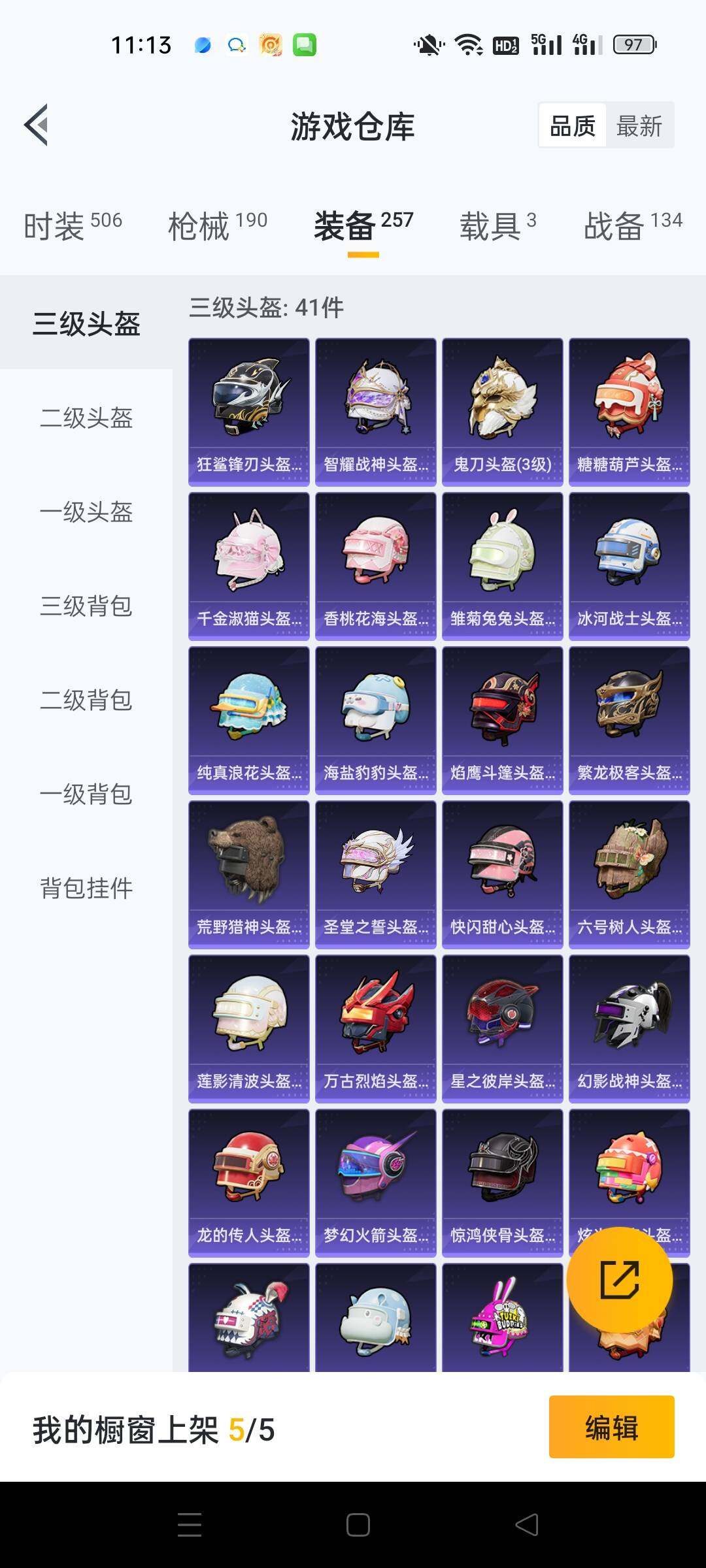
Task: Tap the orange share floating button
Action: tap(619, 1280)
